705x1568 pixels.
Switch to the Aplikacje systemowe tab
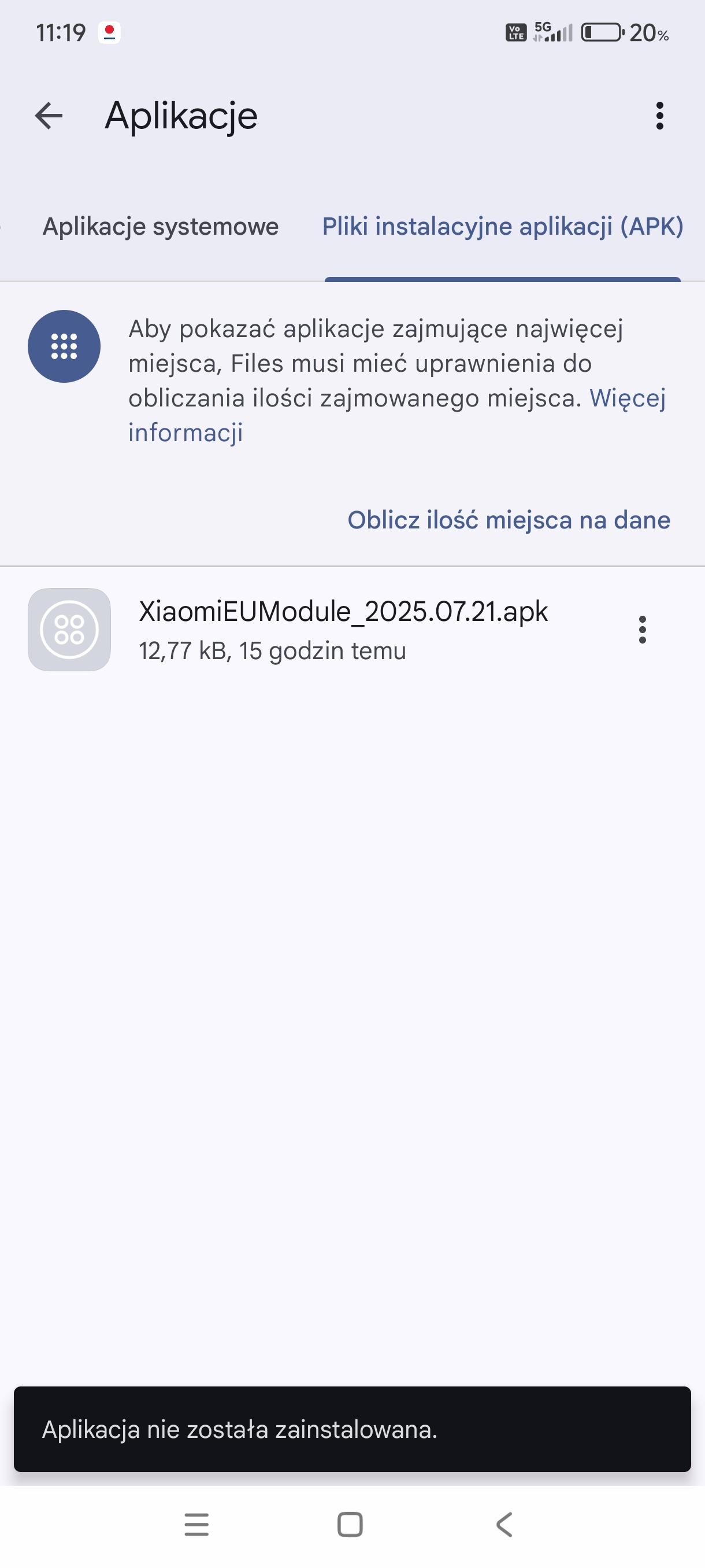160,227
